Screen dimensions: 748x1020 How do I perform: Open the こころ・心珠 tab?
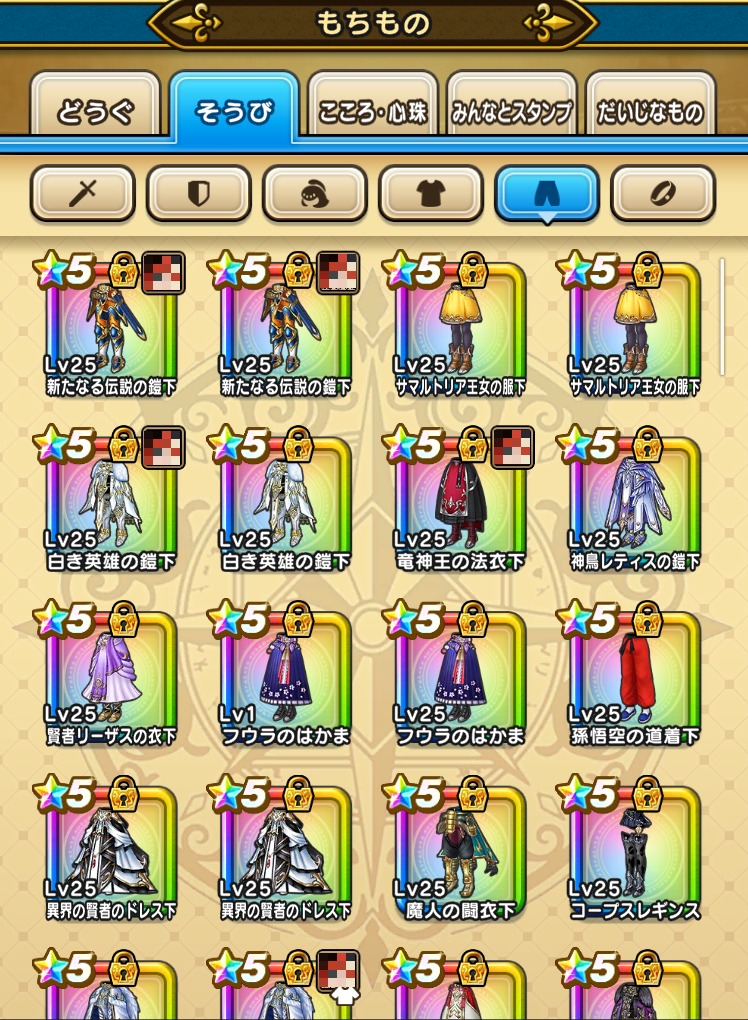point(372,111)
